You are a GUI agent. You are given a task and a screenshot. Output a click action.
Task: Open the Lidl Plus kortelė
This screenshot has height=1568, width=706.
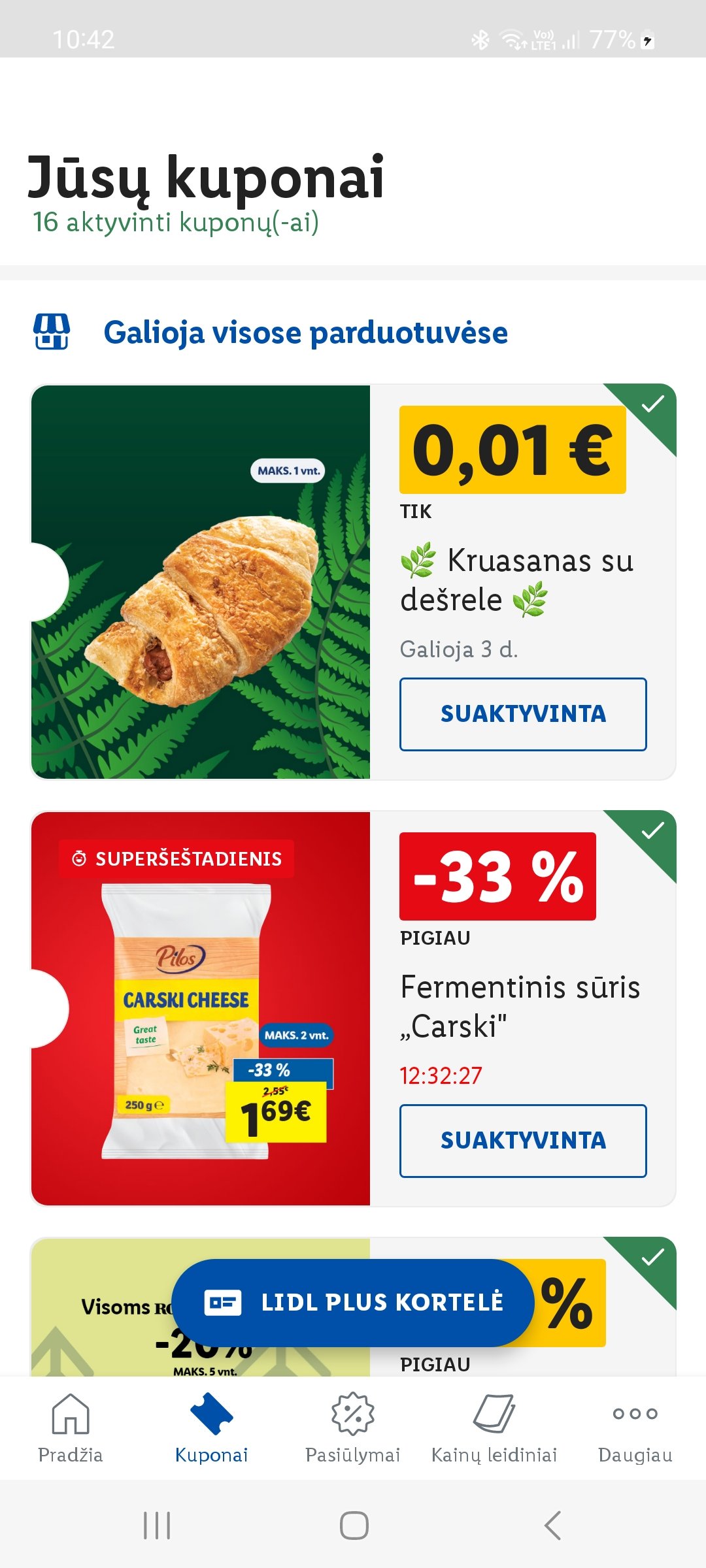point(353,1303)
